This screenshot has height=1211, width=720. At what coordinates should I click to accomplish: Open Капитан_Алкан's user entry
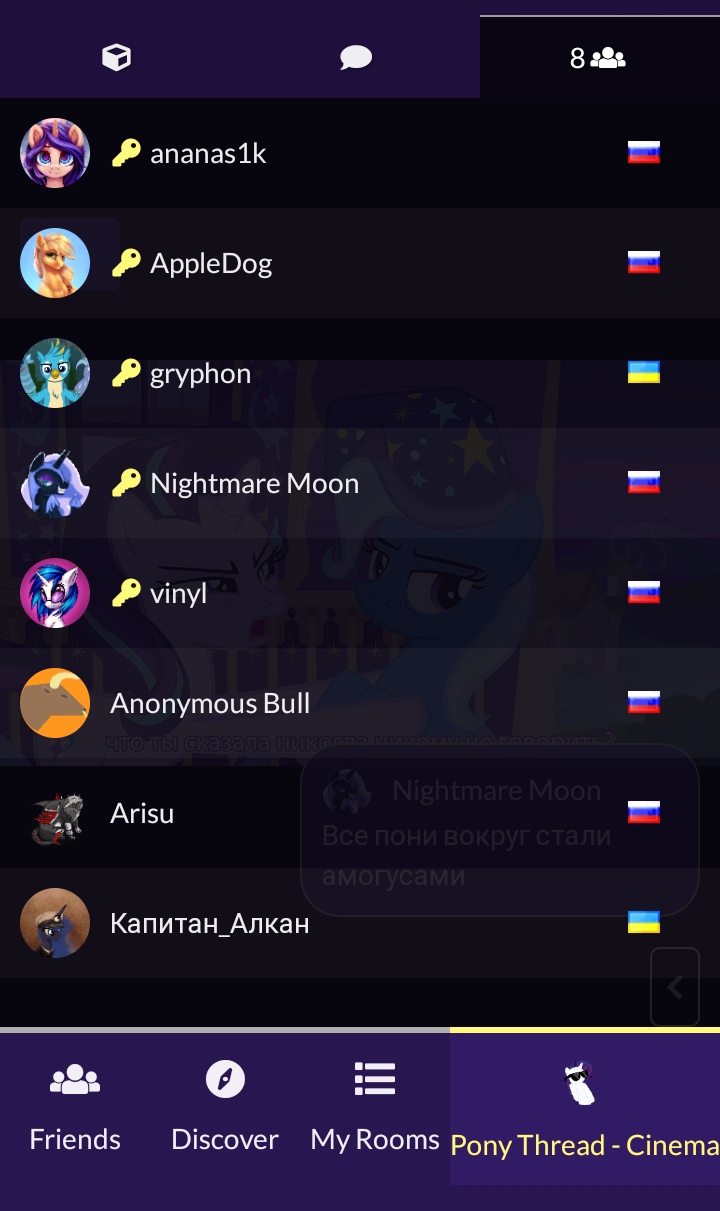(x=360, y=923)
